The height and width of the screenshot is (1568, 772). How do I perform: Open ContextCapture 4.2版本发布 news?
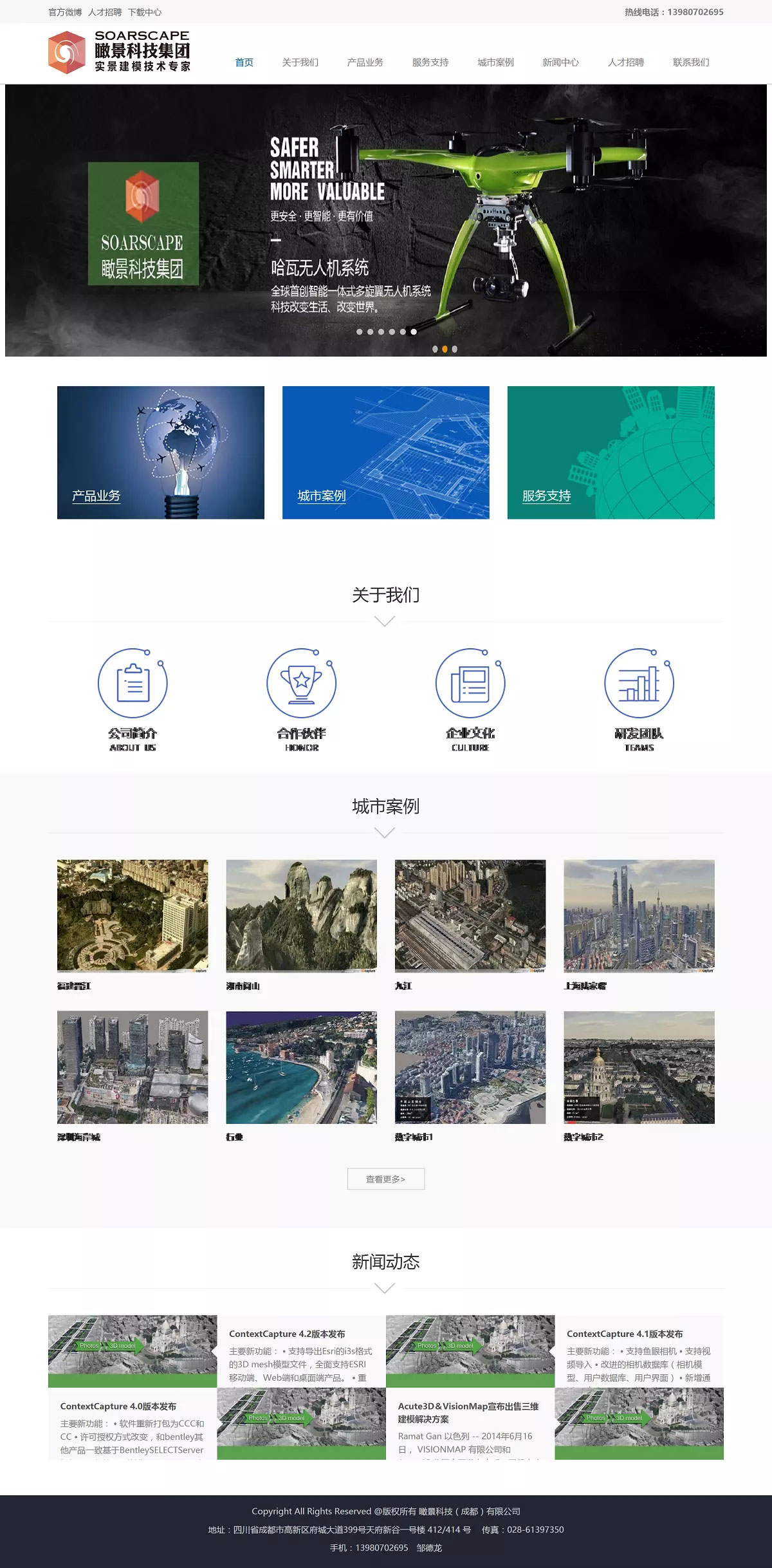[x=287, y=1334]
